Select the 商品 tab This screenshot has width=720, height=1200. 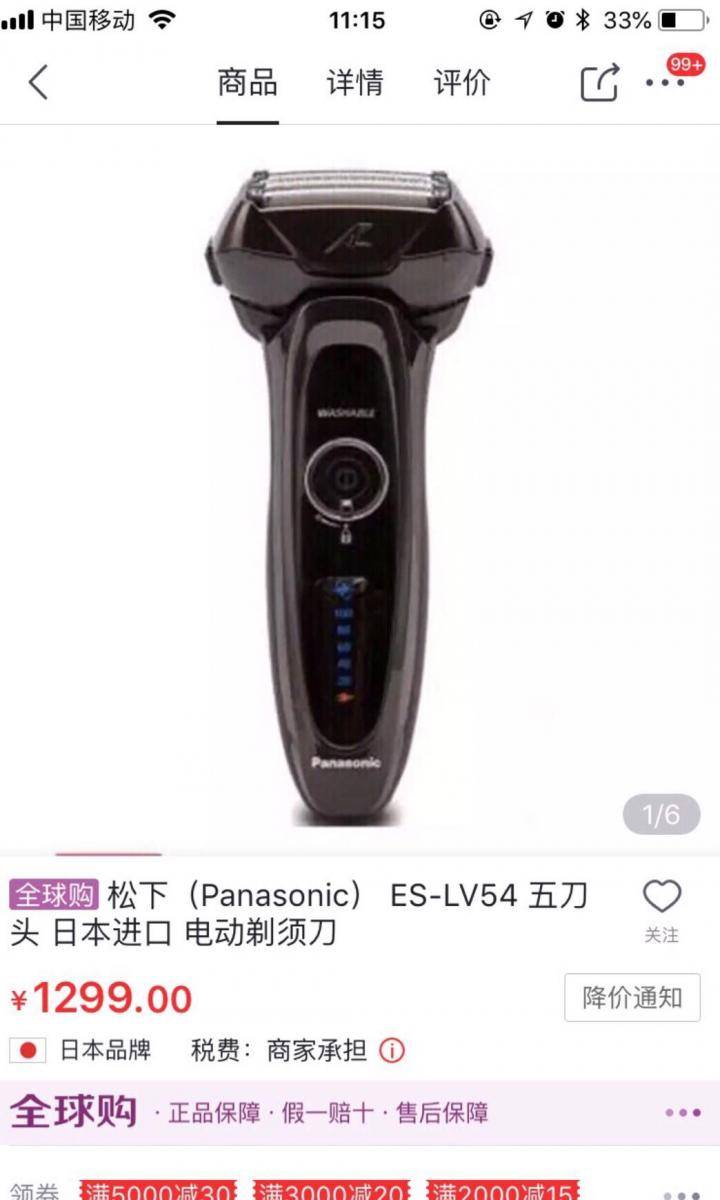click(247, 82)
